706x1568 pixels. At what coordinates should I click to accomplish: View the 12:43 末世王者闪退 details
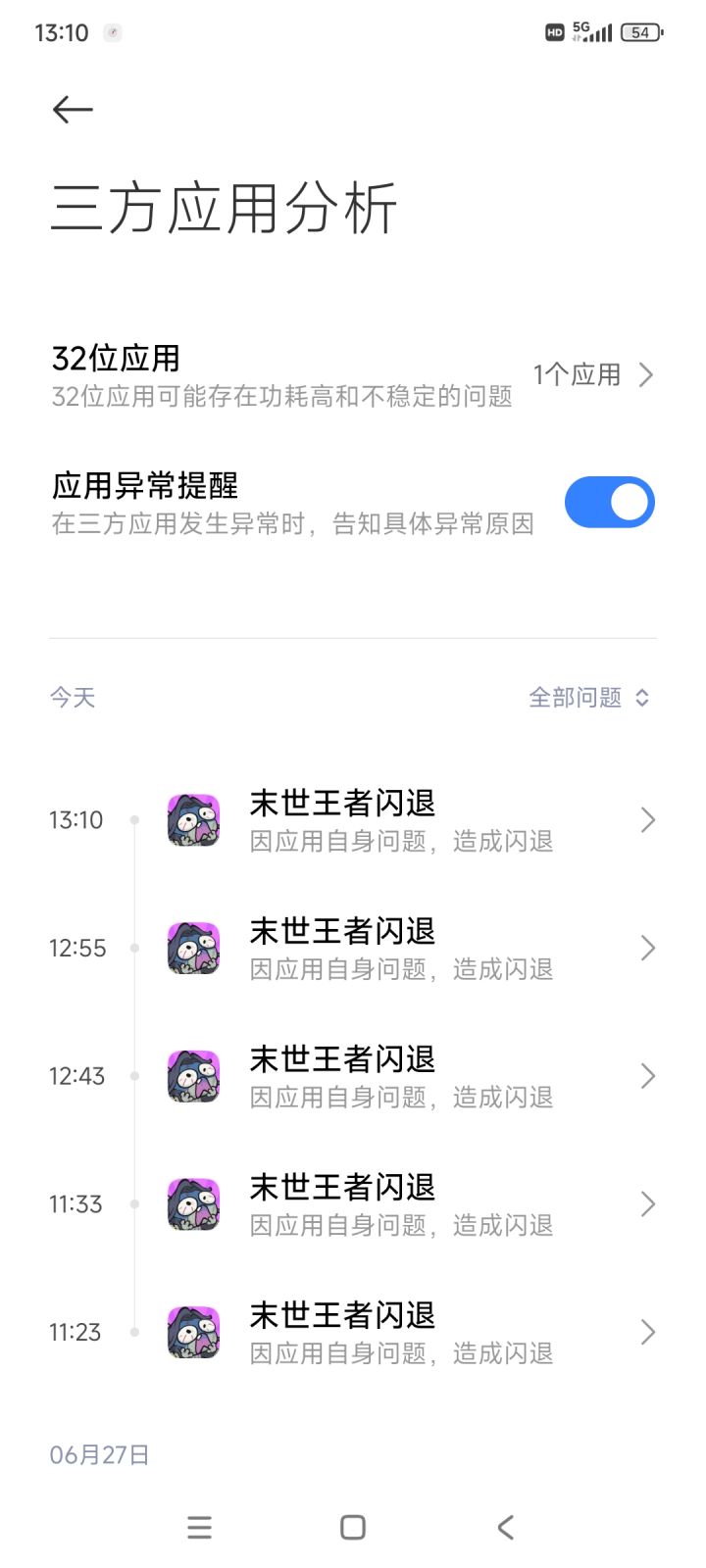(x=402, y=1076)
